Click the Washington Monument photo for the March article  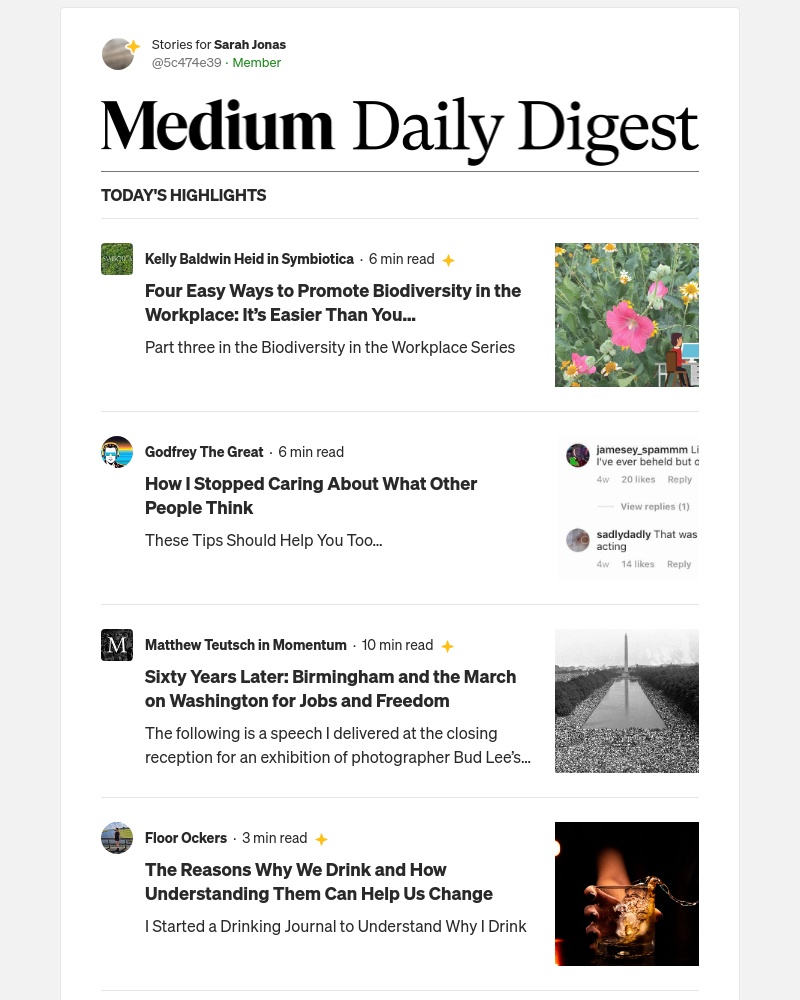(627, 700)
